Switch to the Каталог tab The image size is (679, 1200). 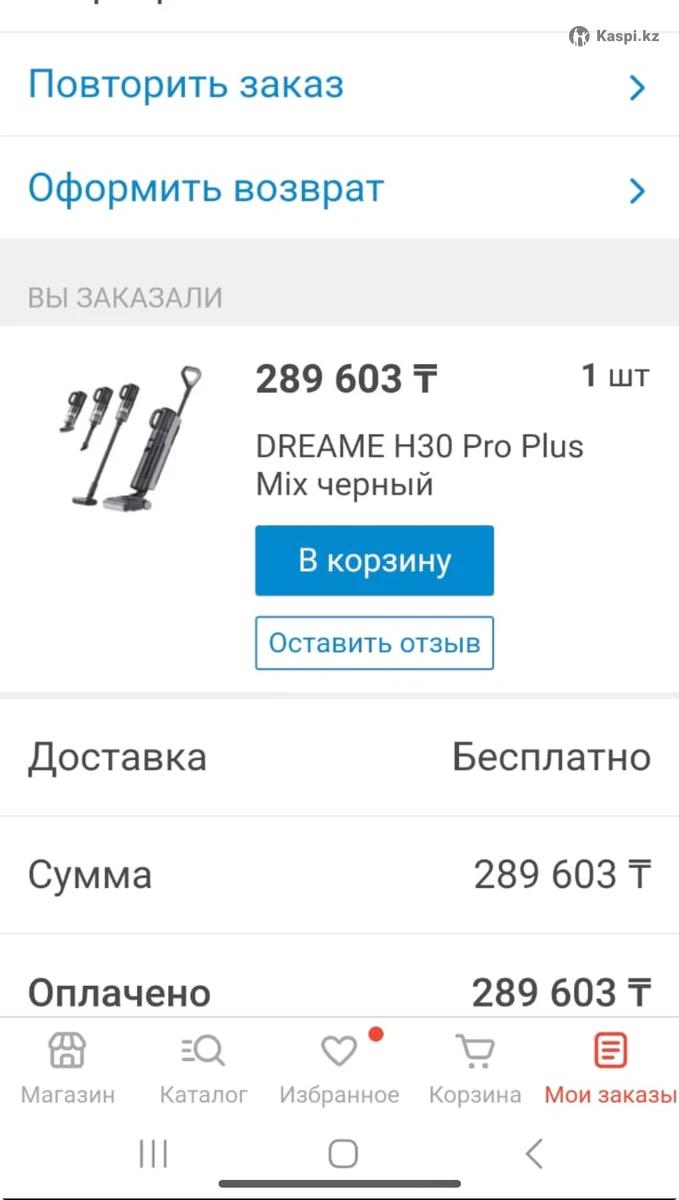pos(203,1069)
